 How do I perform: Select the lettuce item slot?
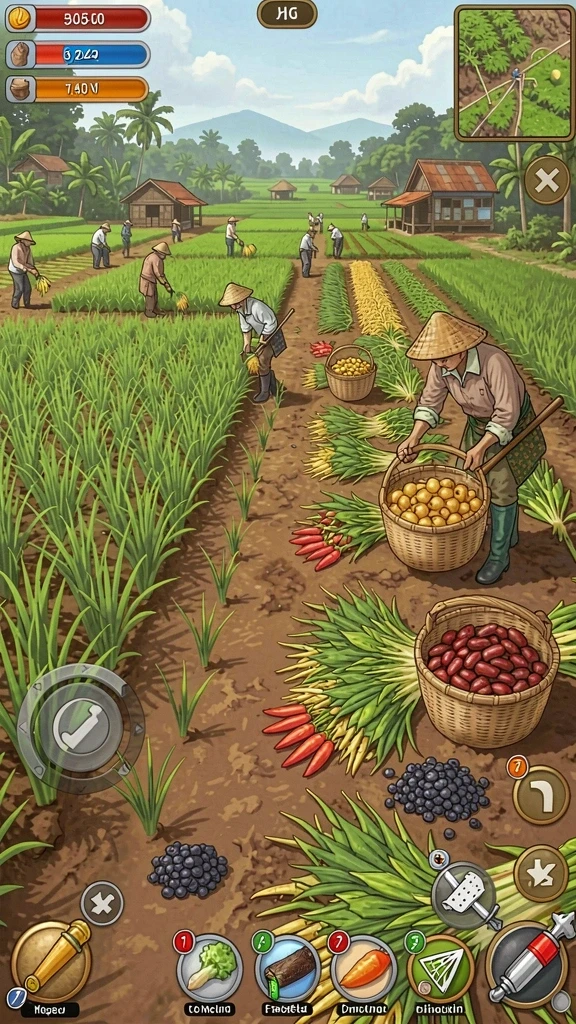[x=210, y=967]
